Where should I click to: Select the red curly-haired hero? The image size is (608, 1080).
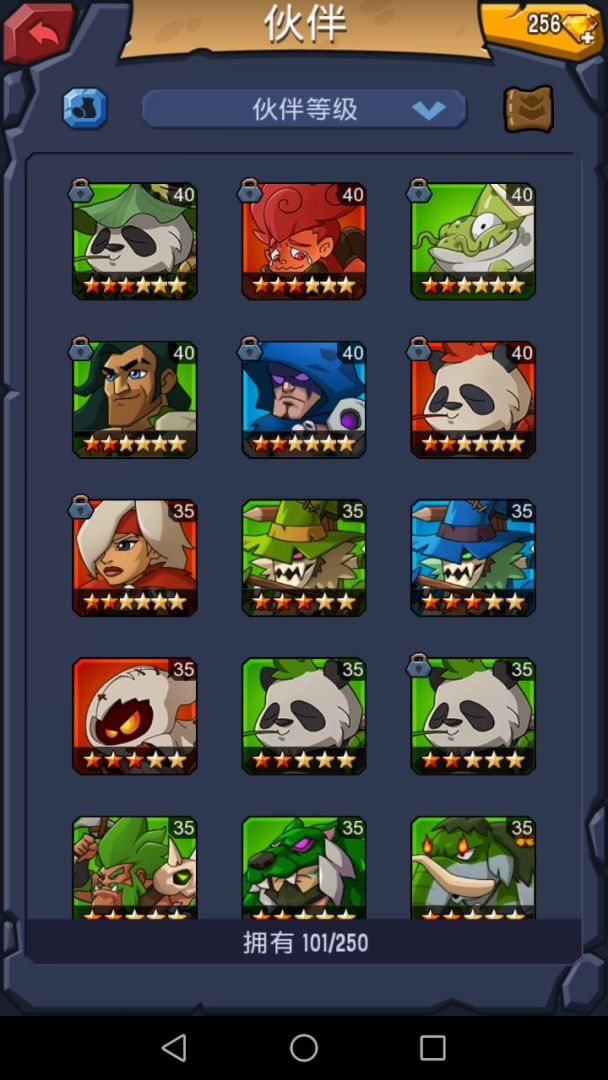point(304,240)
